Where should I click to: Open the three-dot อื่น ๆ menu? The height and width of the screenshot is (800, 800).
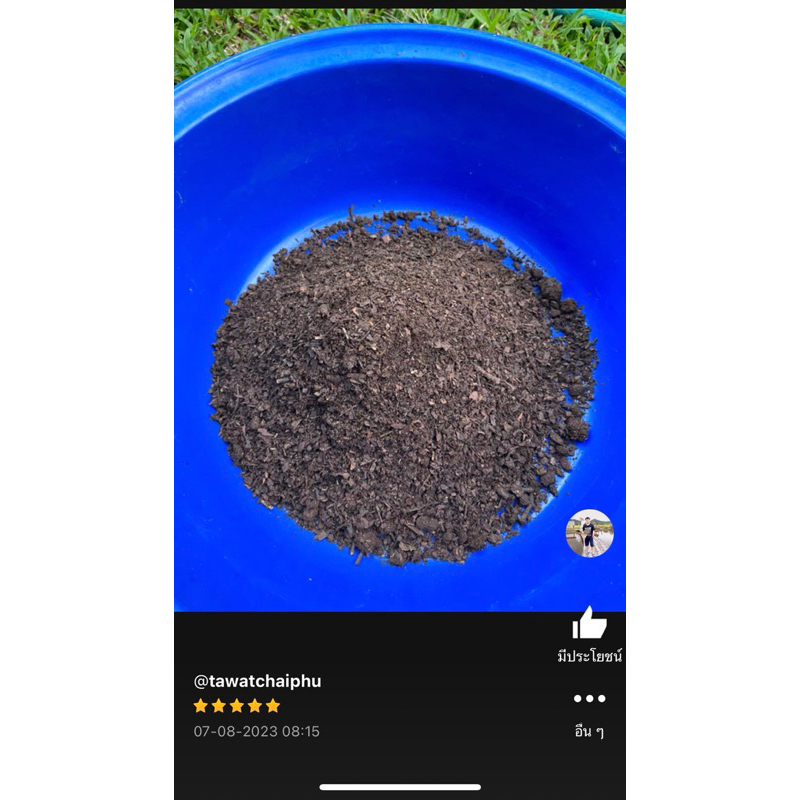(589, 699)
